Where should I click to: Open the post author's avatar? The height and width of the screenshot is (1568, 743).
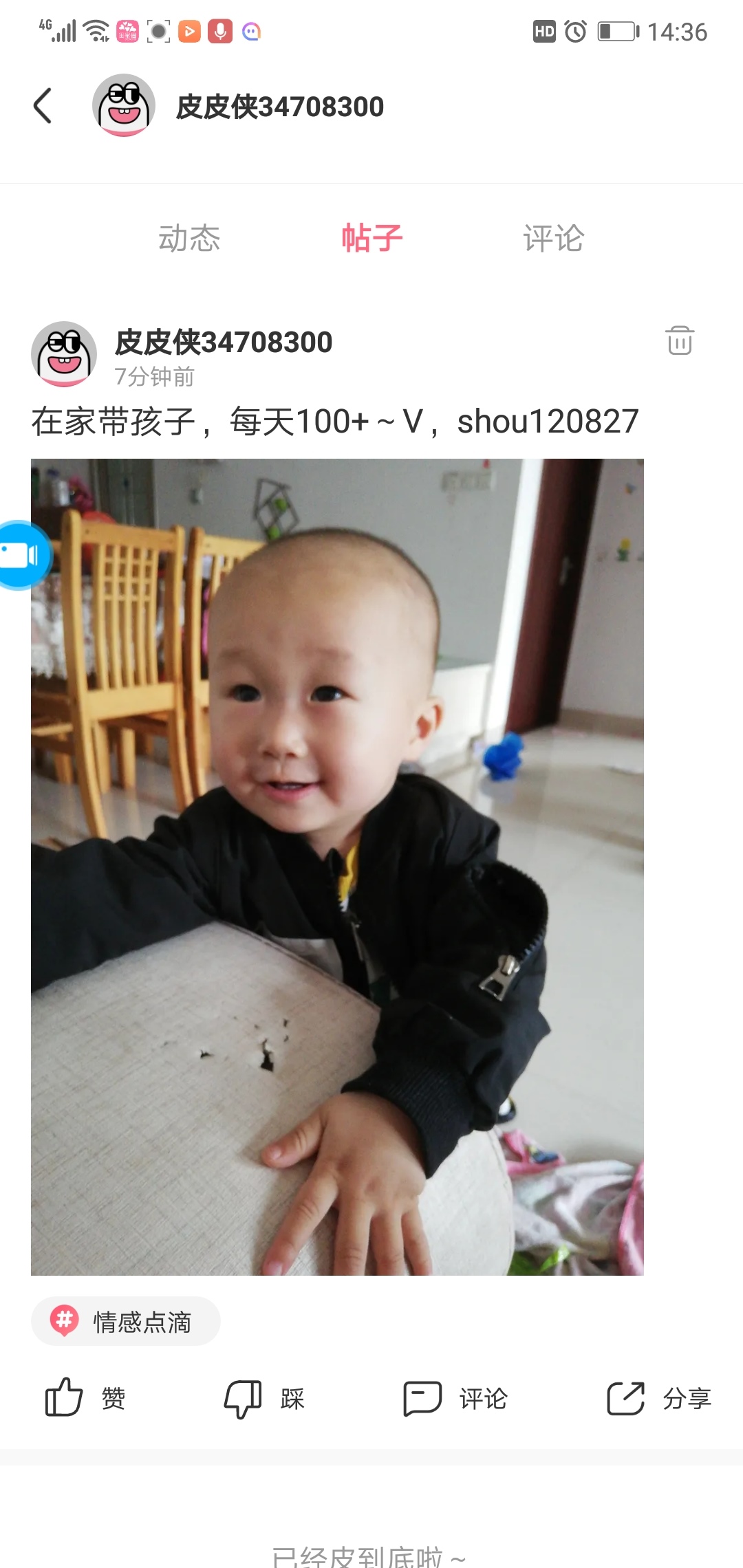tap(64, 354)
